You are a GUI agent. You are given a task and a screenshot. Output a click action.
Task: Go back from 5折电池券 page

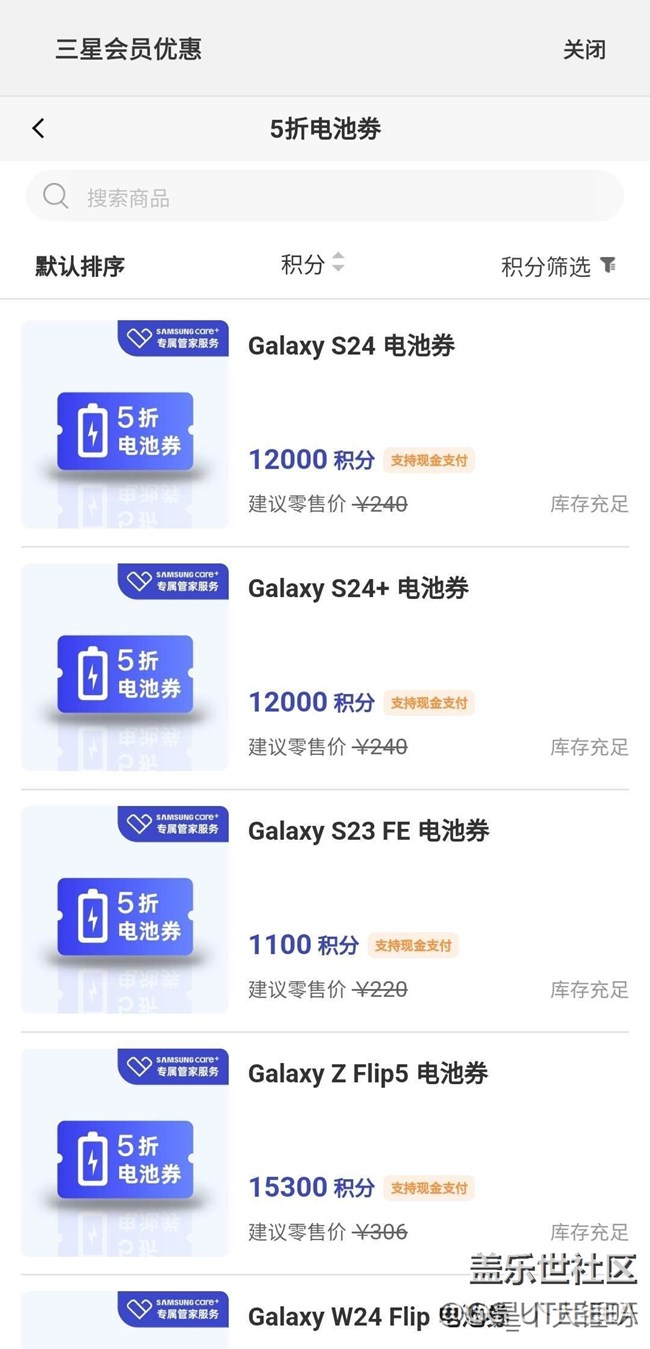(x=38, y=128)
